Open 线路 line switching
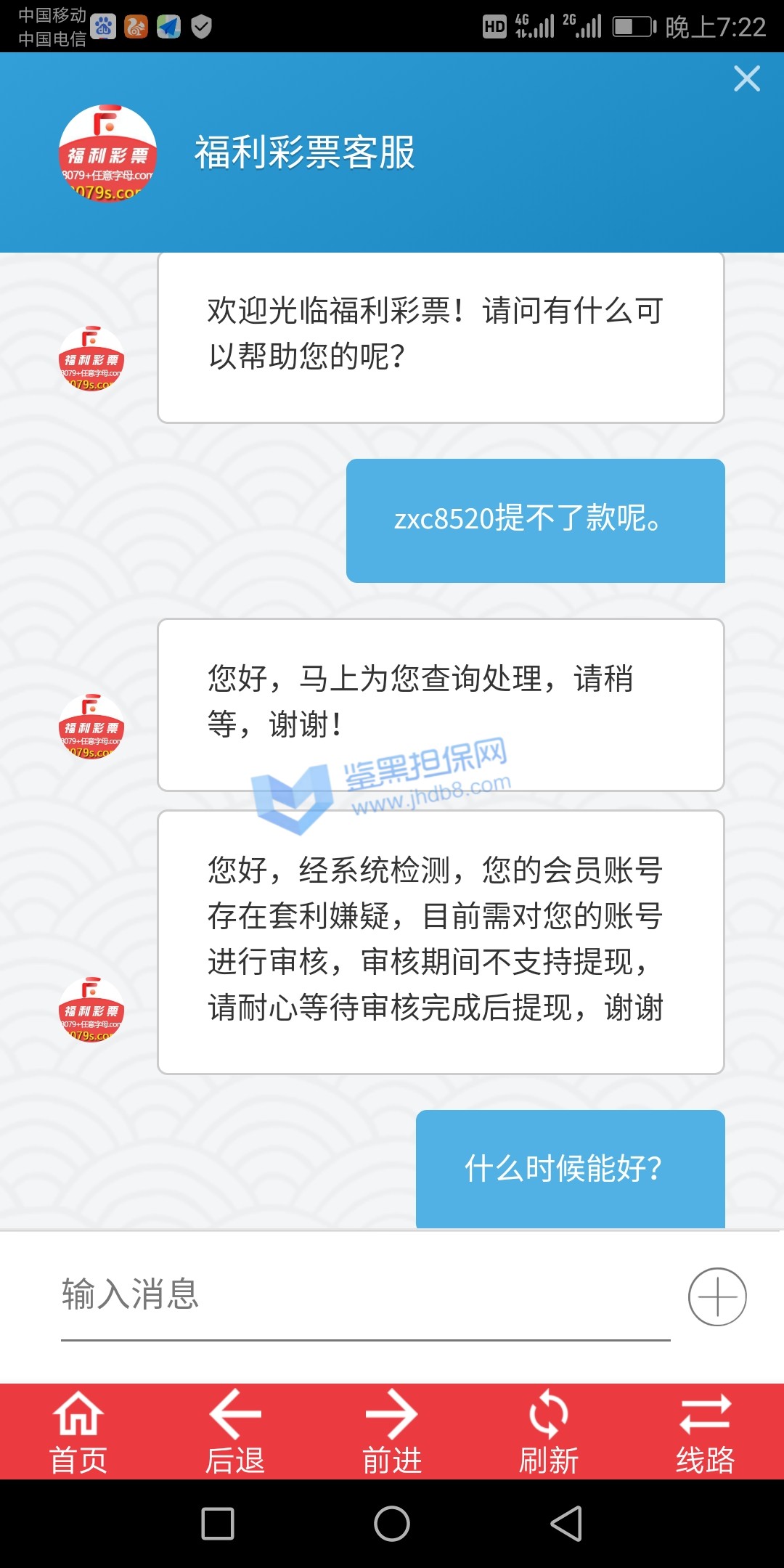Screen dimensions: 784x1568 coord(705,1432)
